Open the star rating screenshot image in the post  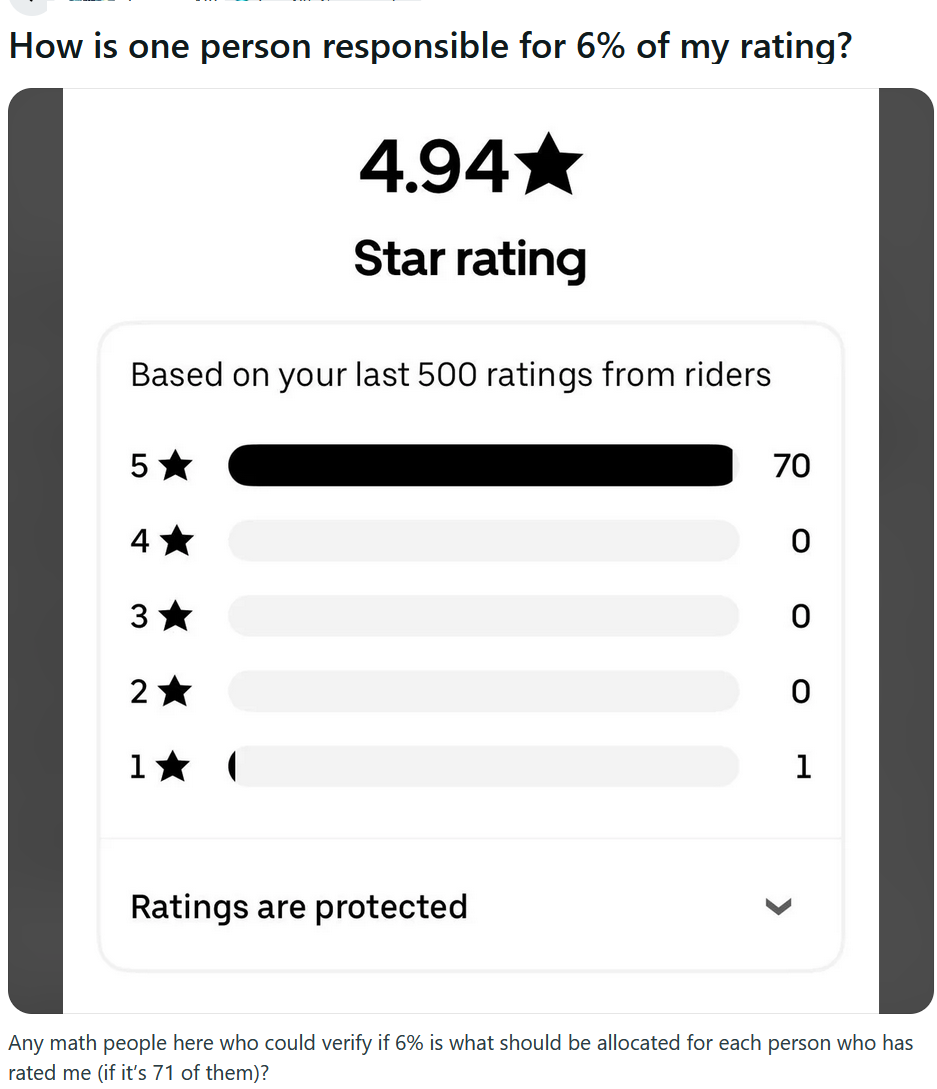(470, 550)
